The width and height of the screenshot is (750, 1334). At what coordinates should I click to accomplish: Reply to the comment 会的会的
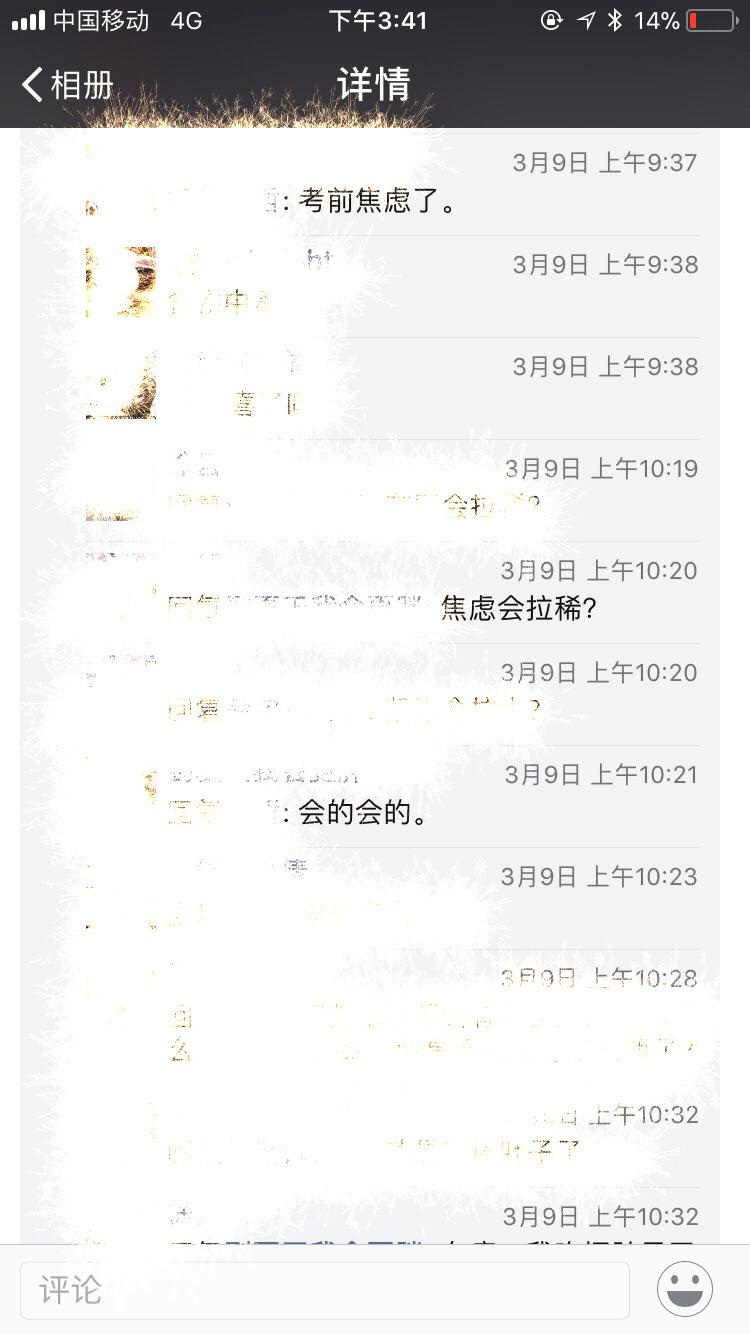(364, 814)
